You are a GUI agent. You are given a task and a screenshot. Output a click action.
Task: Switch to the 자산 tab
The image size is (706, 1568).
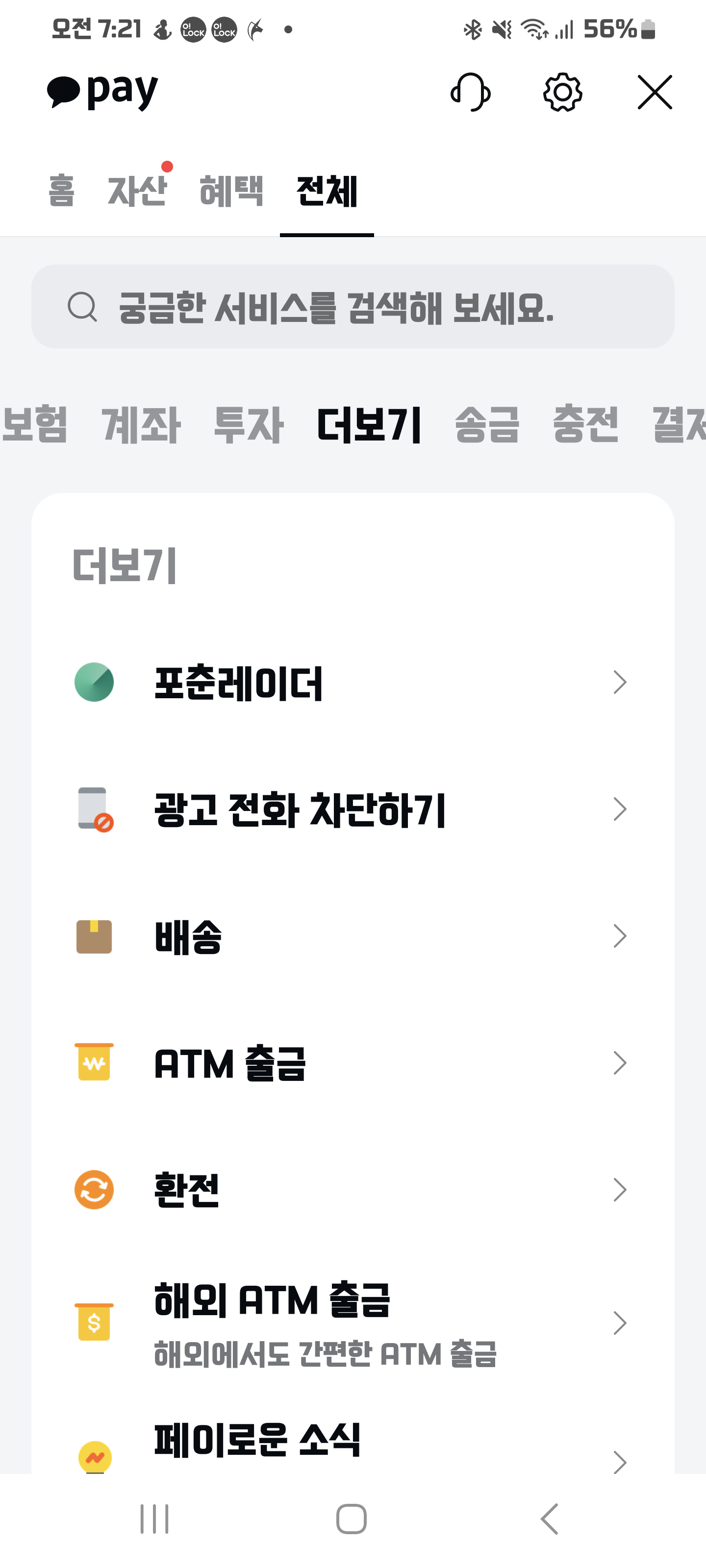(x=137, y=191)
